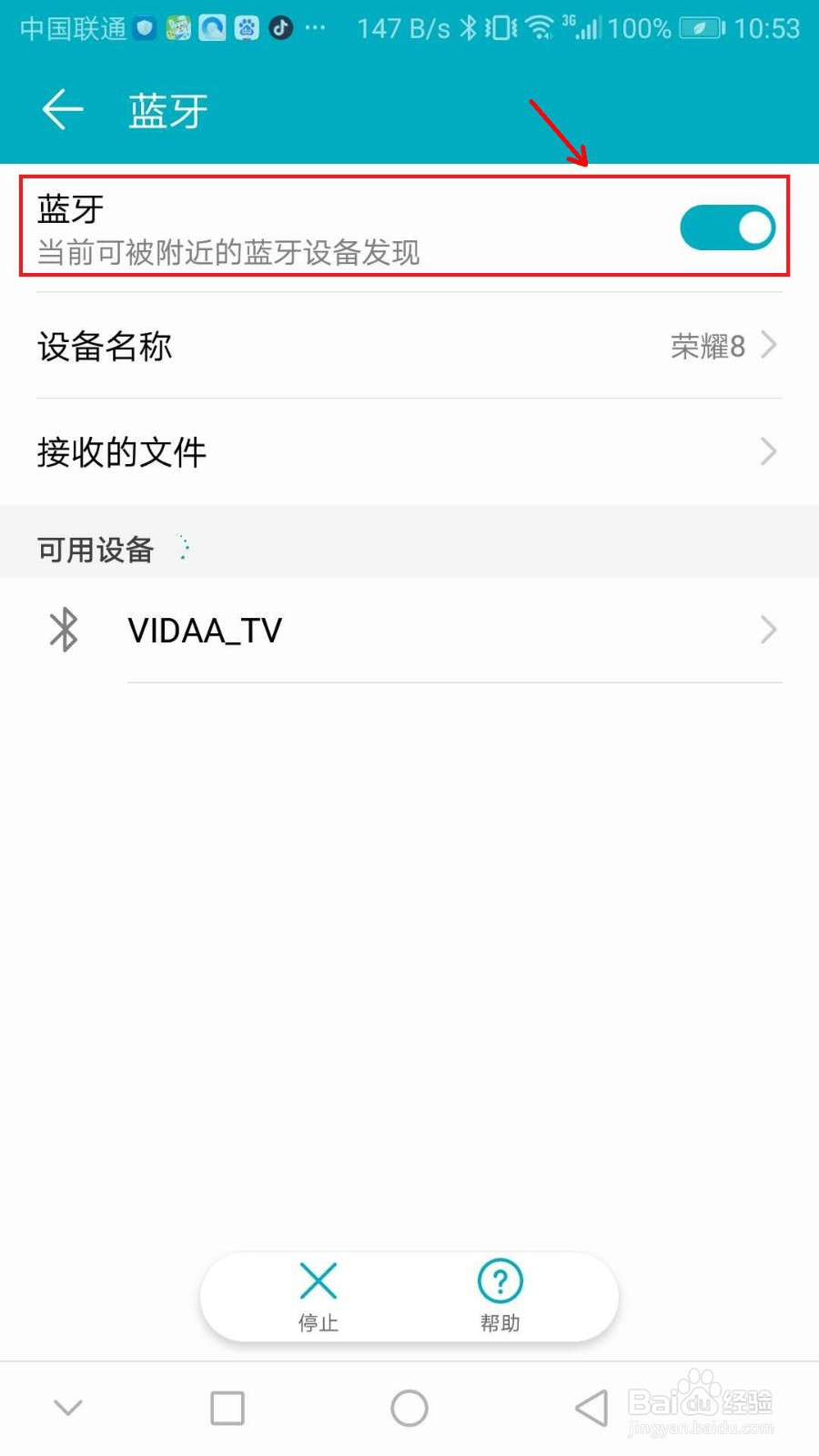Open recent apps with the square button

pos(227,1408)
